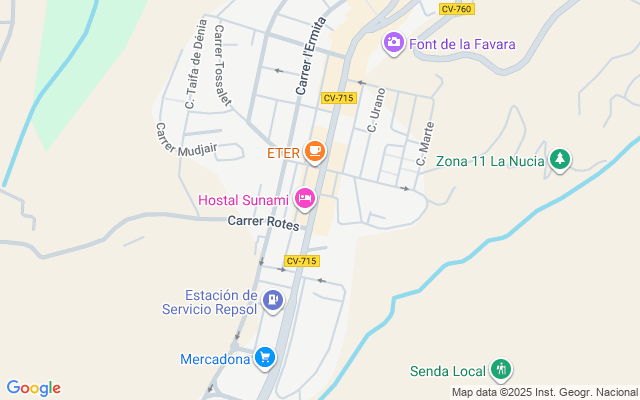Select the Repsol service station marker

click(x=273, y=300)
